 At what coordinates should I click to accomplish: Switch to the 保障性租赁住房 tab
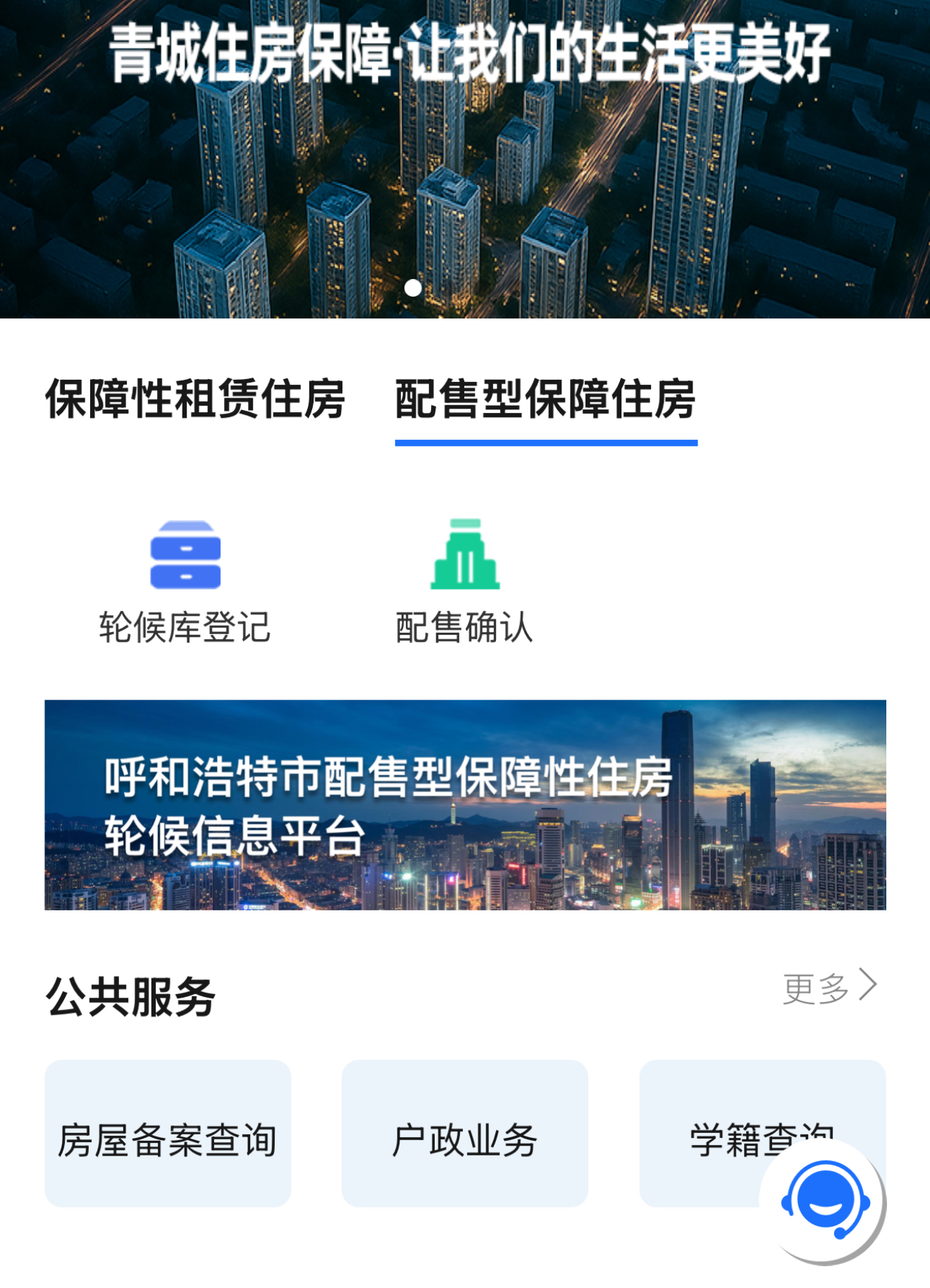[x=194, y=400]
